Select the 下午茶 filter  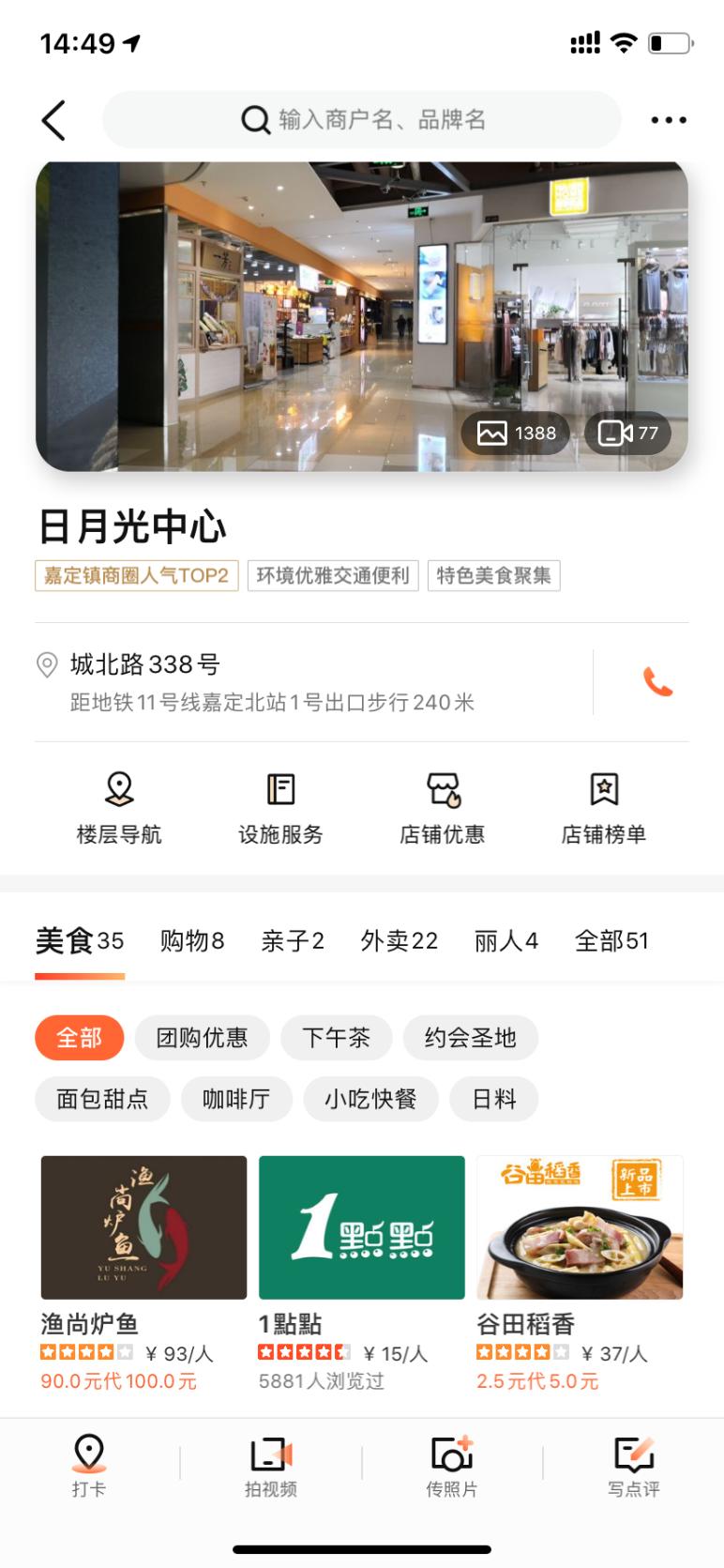coord(337,1038)
